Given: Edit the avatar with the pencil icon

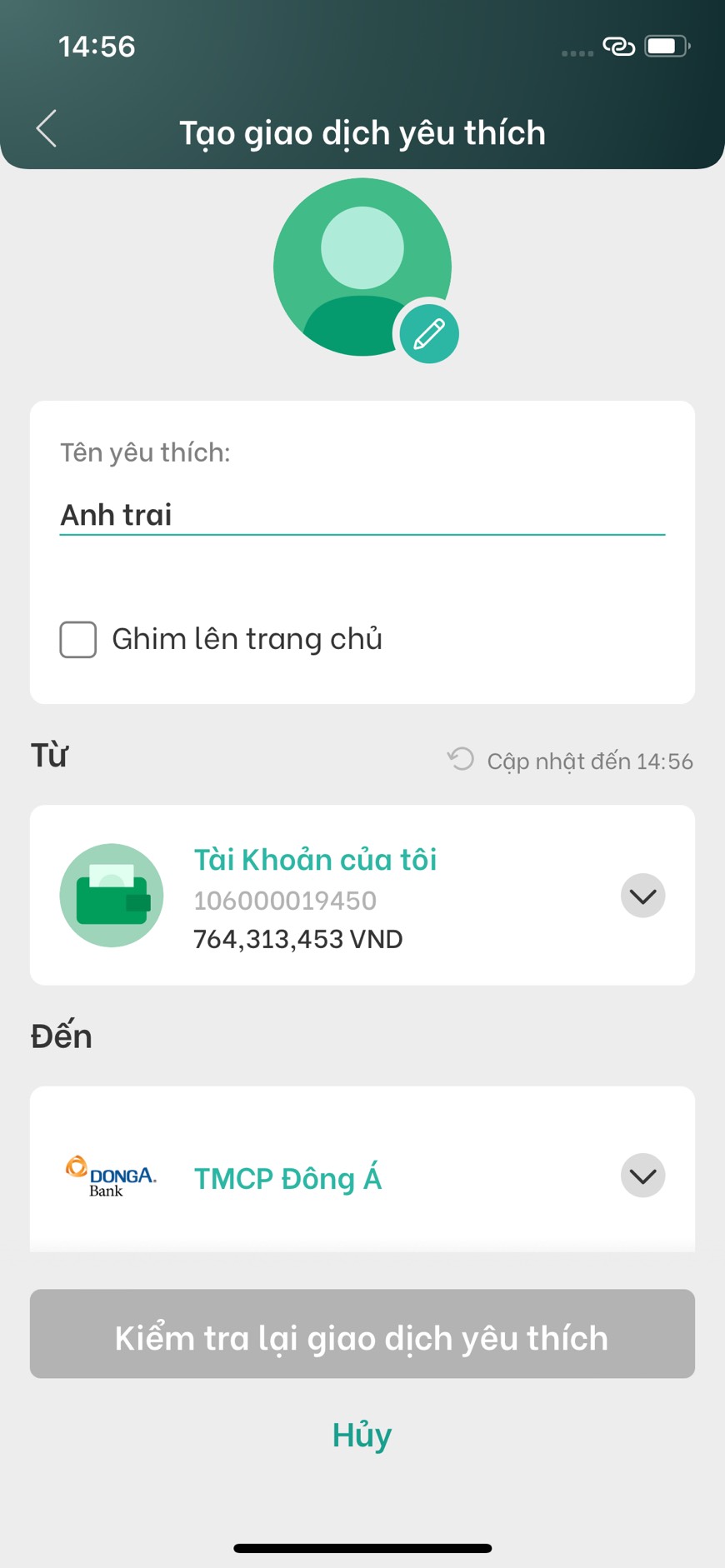Looking at the screenshot, I should point(429,334).
